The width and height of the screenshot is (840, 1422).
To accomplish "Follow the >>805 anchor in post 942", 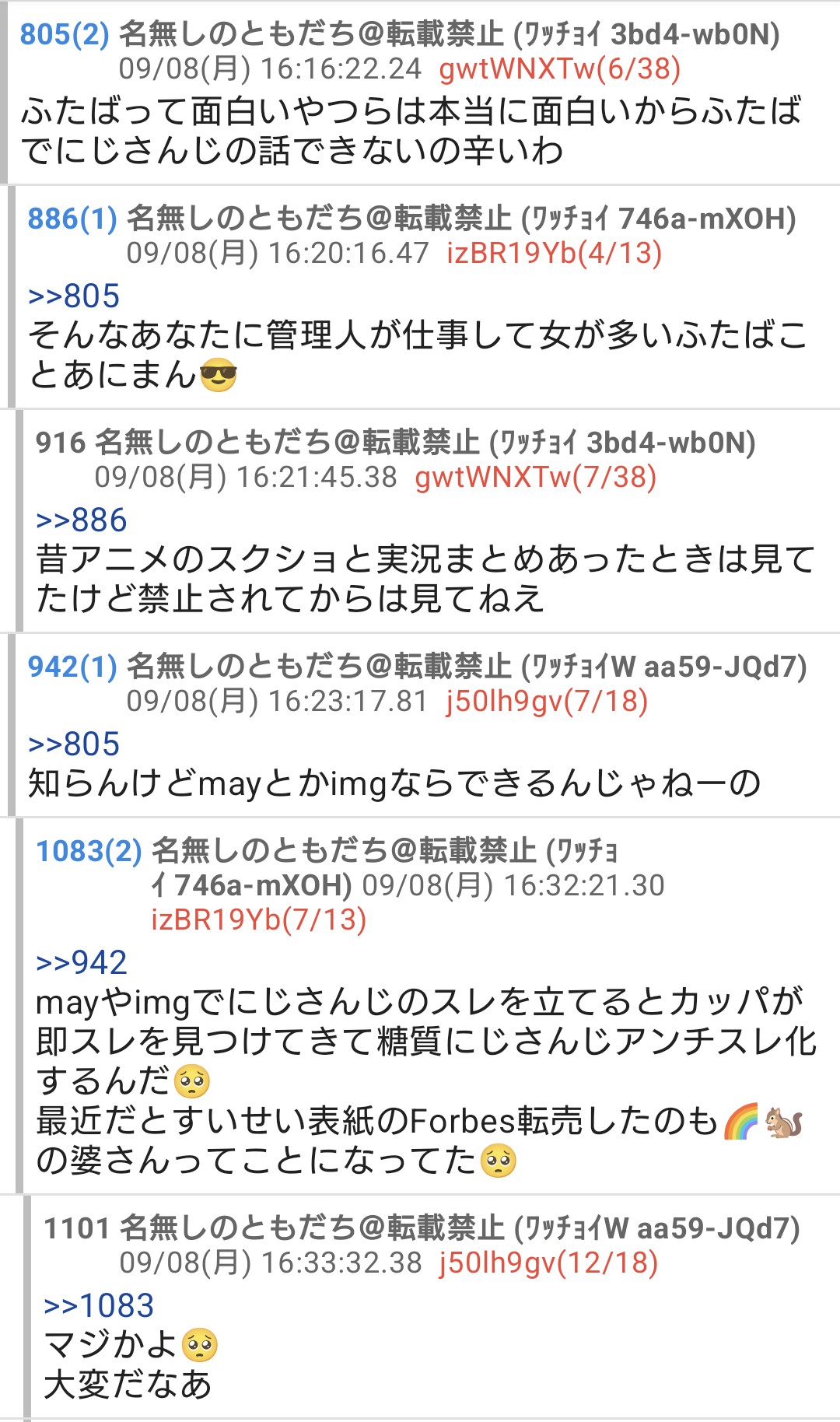I will point(74,744).
